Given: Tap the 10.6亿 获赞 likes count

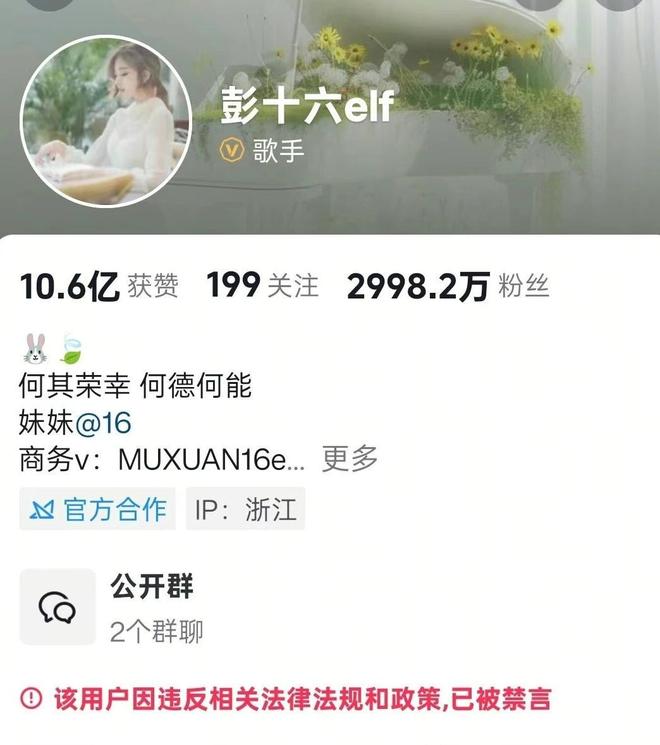Looking at the screenshot, I should point(99,286).
